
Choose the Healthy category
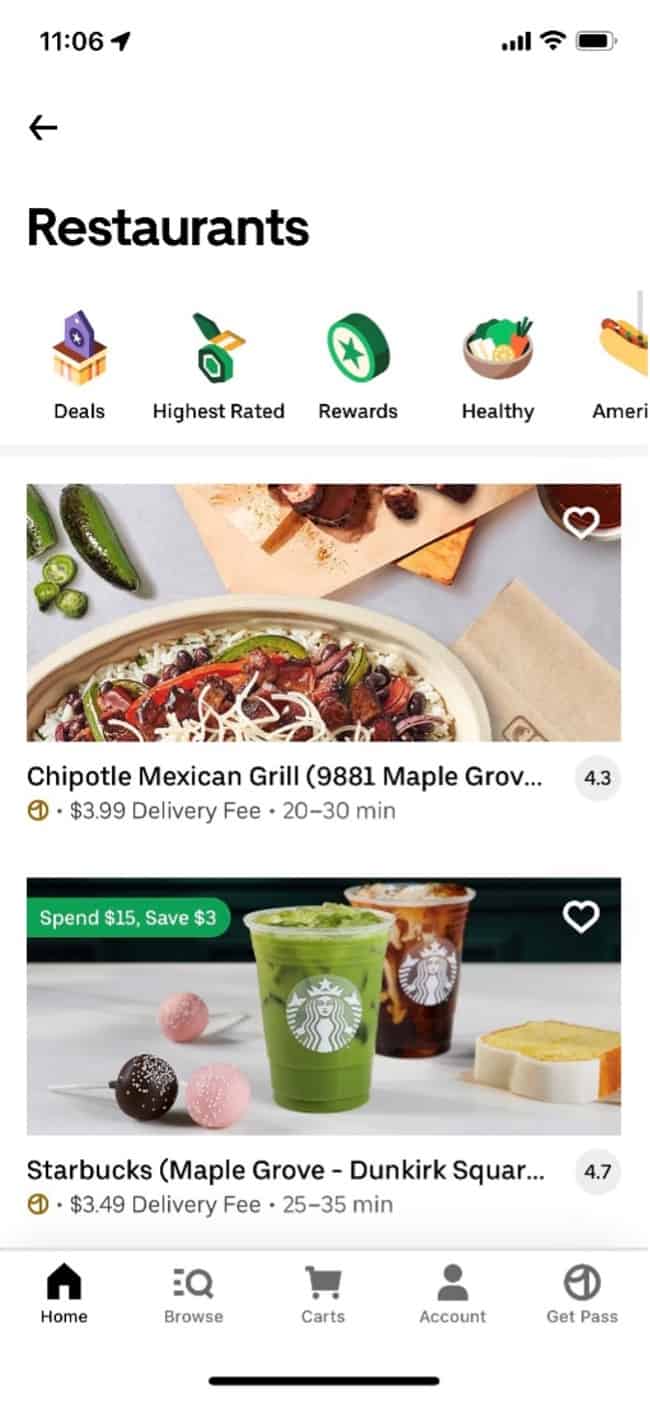click(497, 365)
